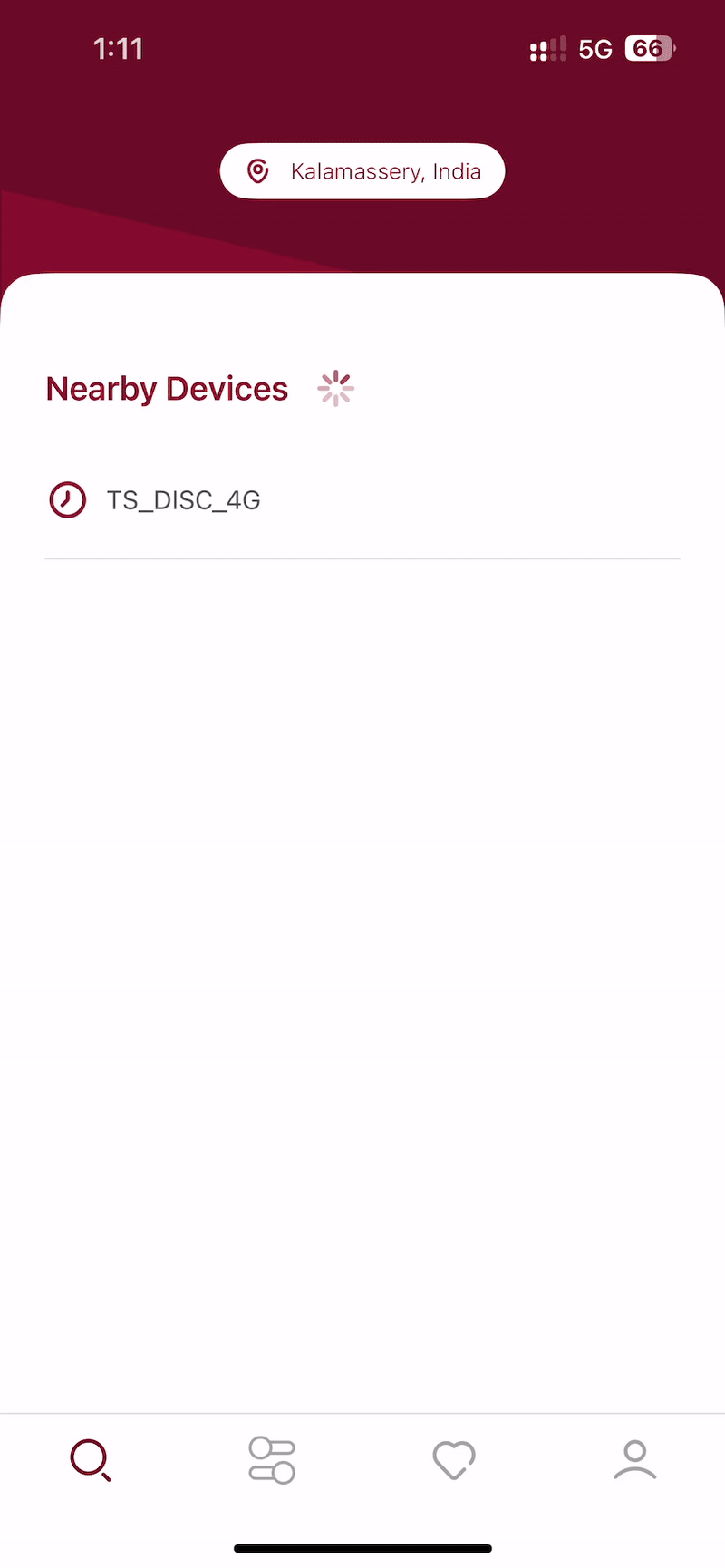This screenshot has width=725, height=1568.
Task: Open the Kalamassery, India location chip
Action: pyautogui.click(x=362, y=171)
